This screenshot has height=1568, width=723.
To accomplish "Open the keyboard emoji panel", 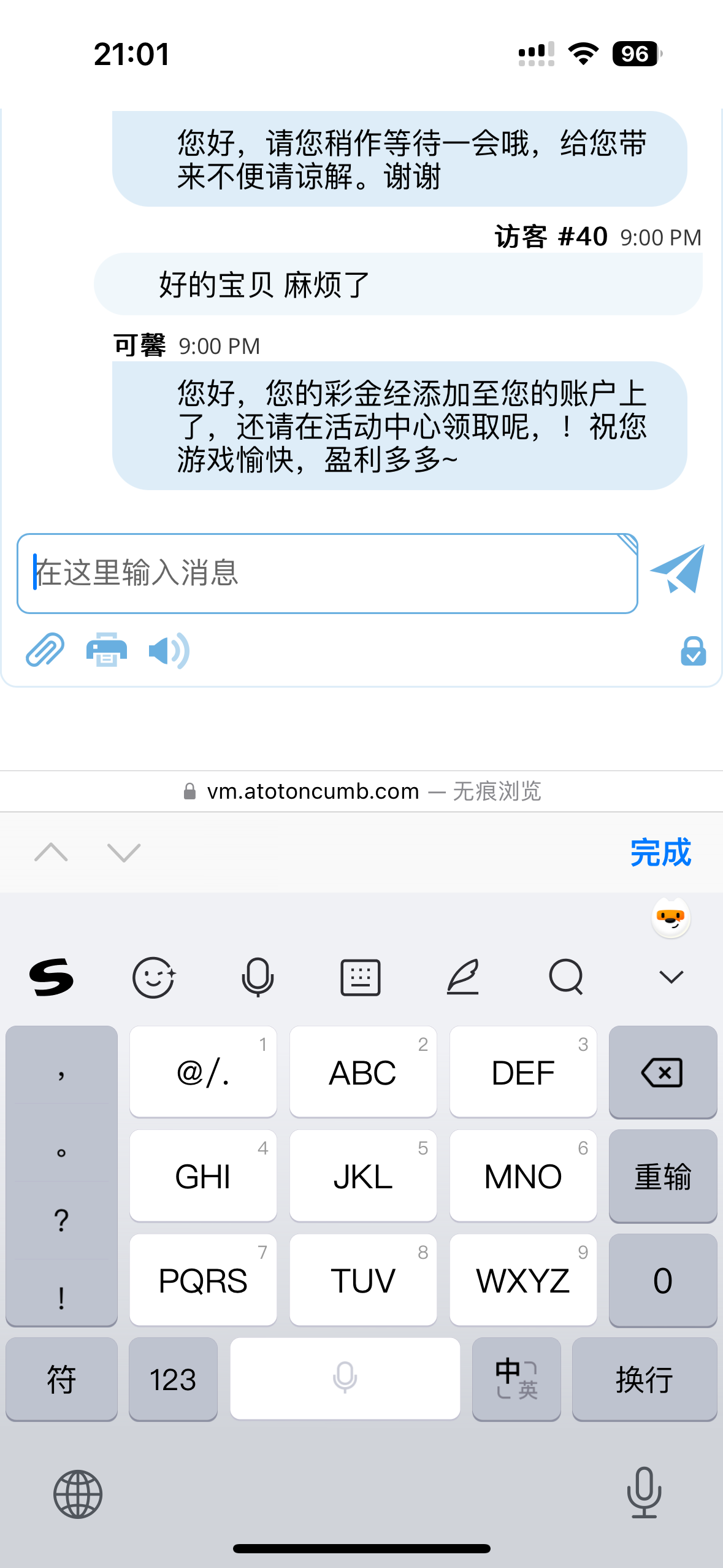I will coord(154,977).
